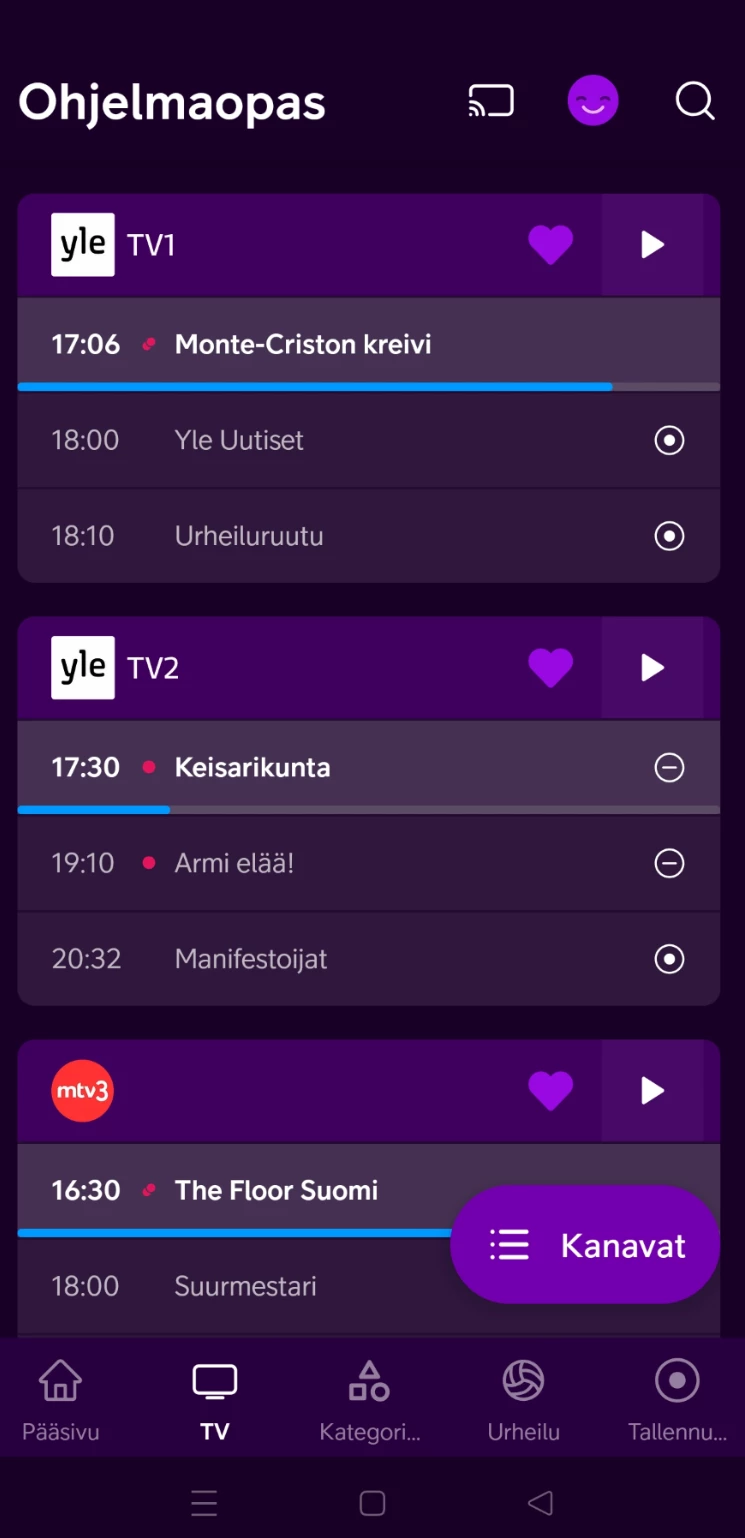
Task: Open search from the magnifier icon
Action: [x=694, y=101]
